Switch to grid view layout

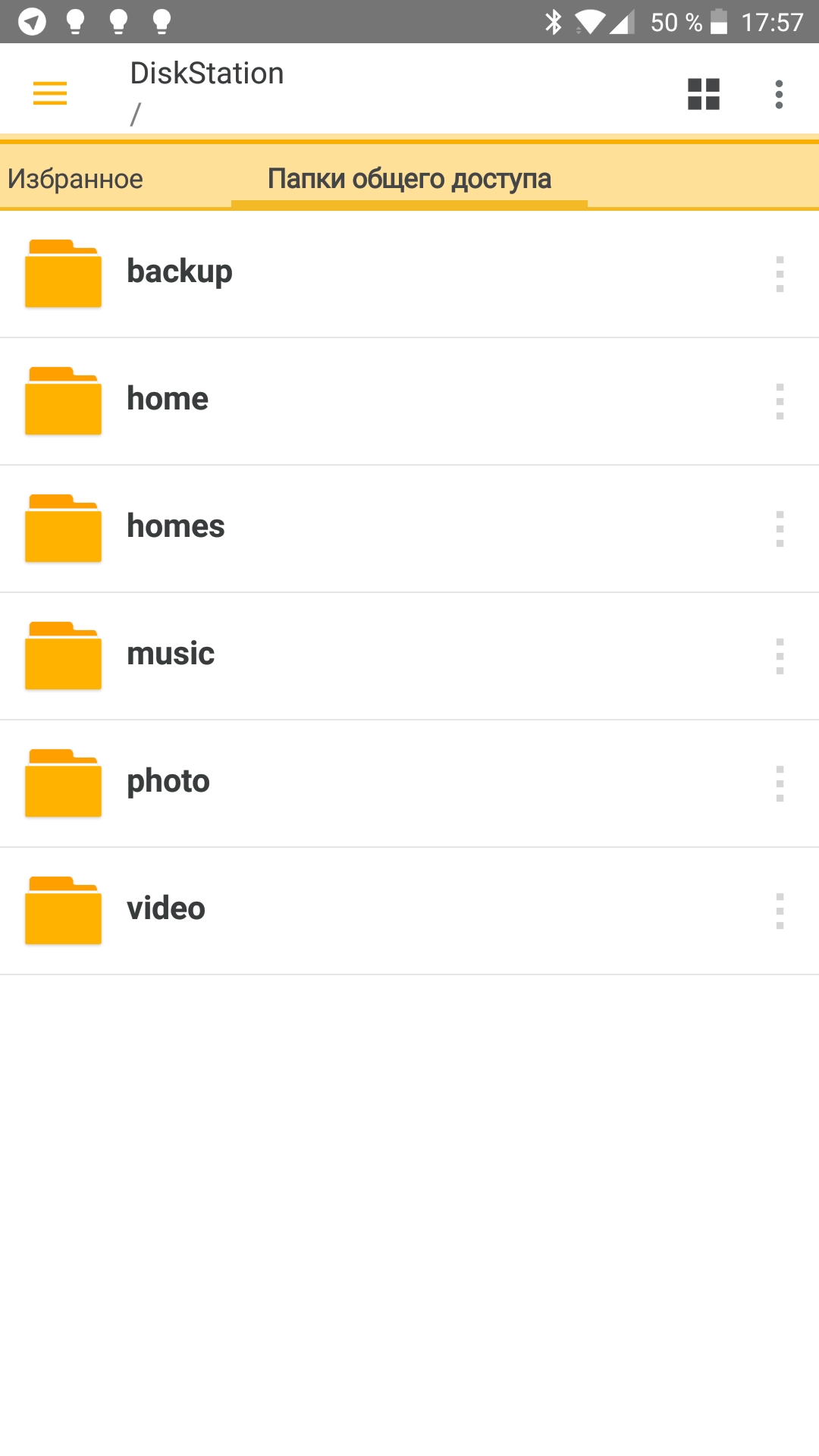point(703,94)
